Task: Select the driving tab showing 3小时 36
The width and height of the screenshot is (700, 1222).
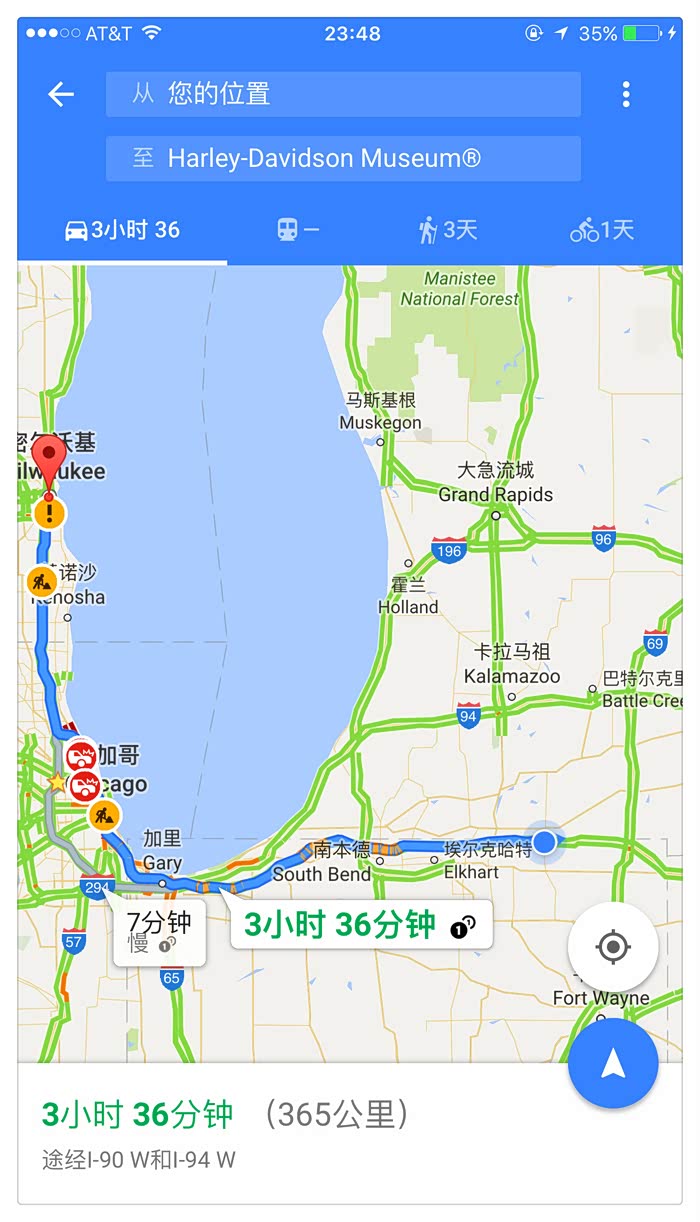Action: [x=122, y=230]
